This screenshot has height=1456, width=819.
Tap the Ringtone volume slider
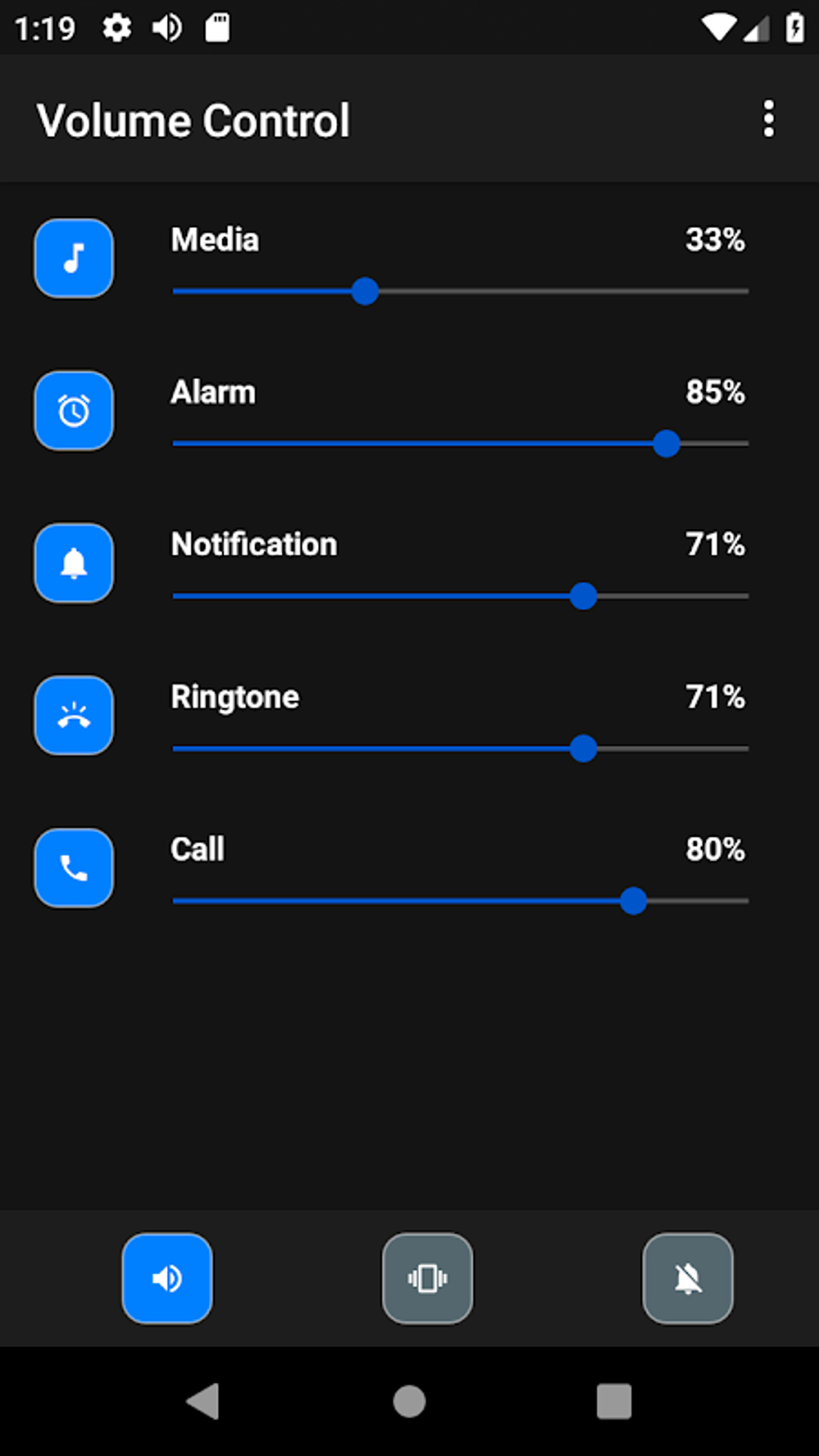coord(460,748)
